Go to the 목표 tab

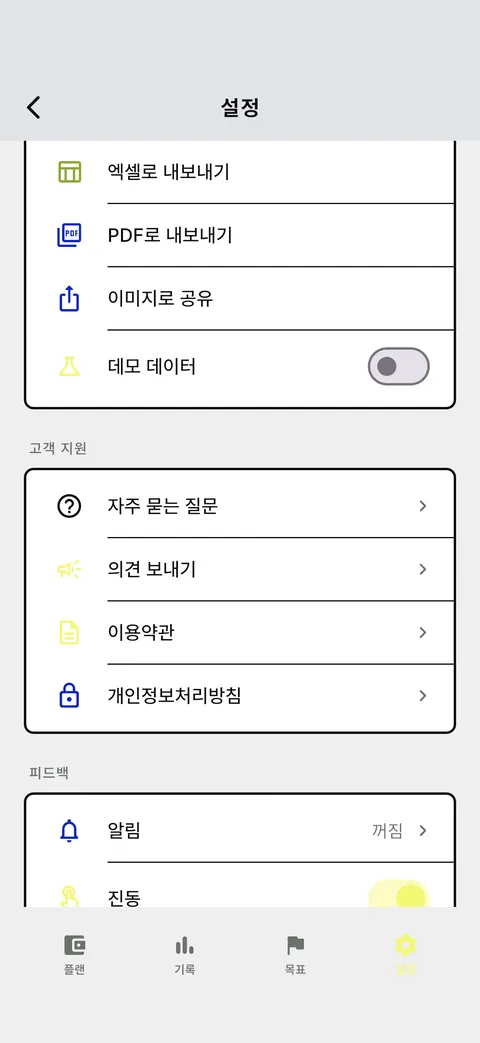[x=295, y=955]
